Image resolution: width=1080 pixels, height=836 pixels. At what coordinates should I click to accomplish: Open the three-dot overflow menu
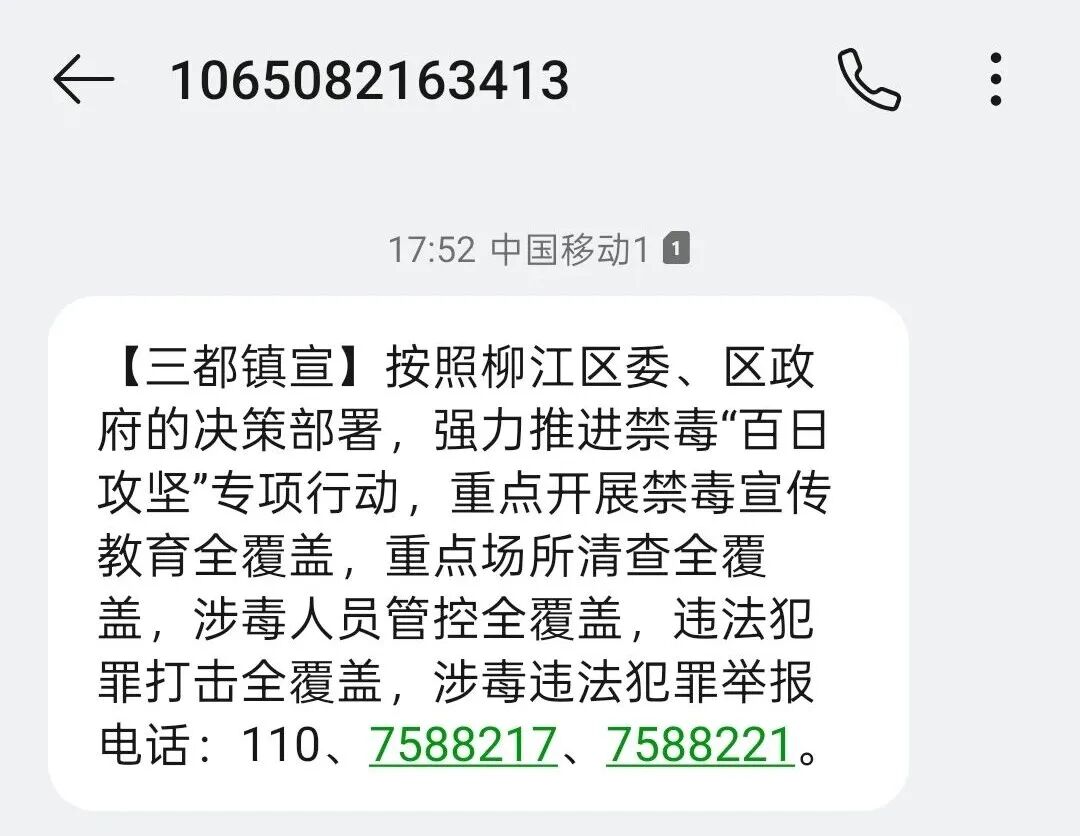click(995, 80)
